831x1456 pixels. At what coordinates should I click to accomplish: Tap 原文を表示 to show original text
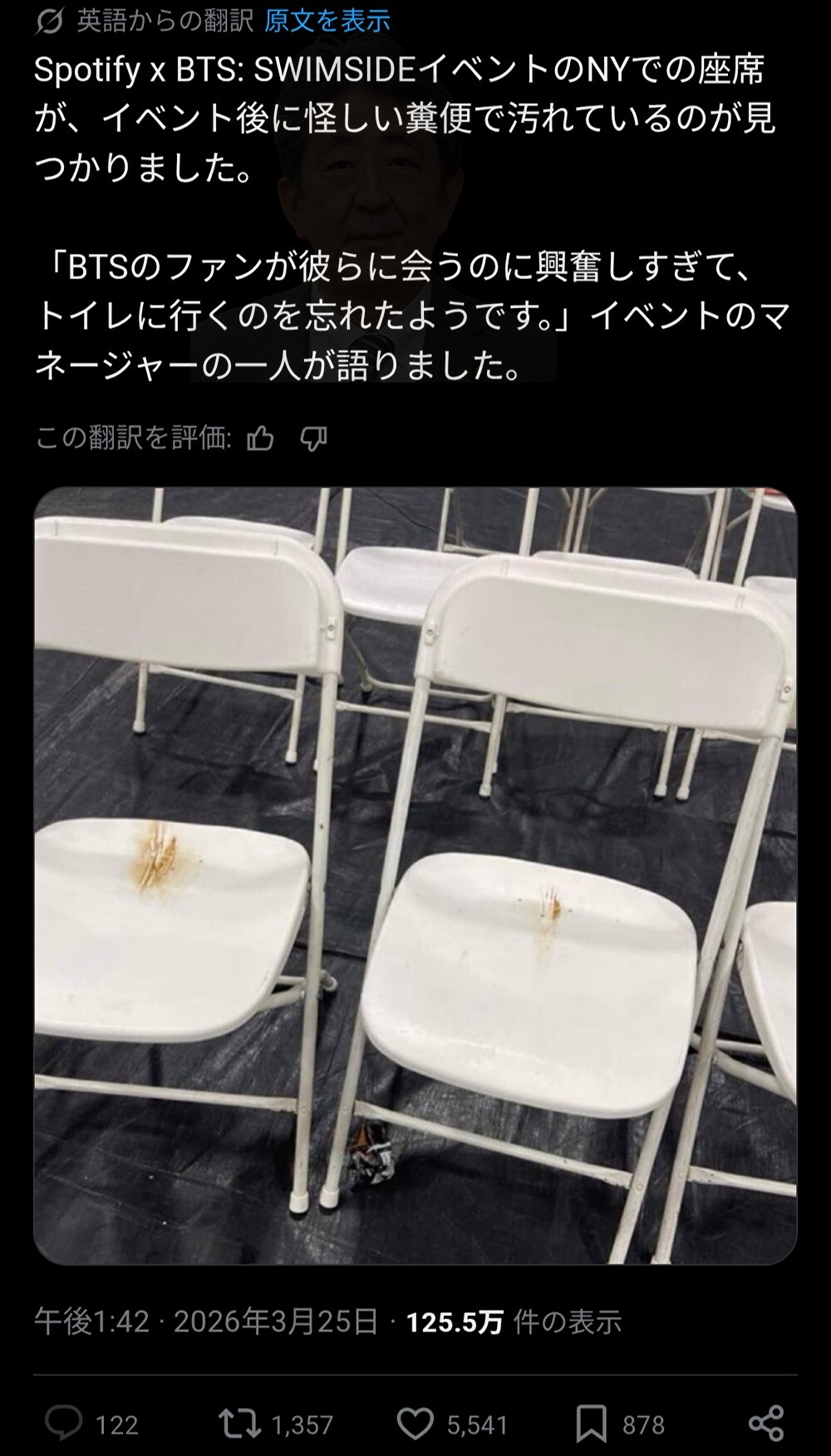tap(327, 21)
